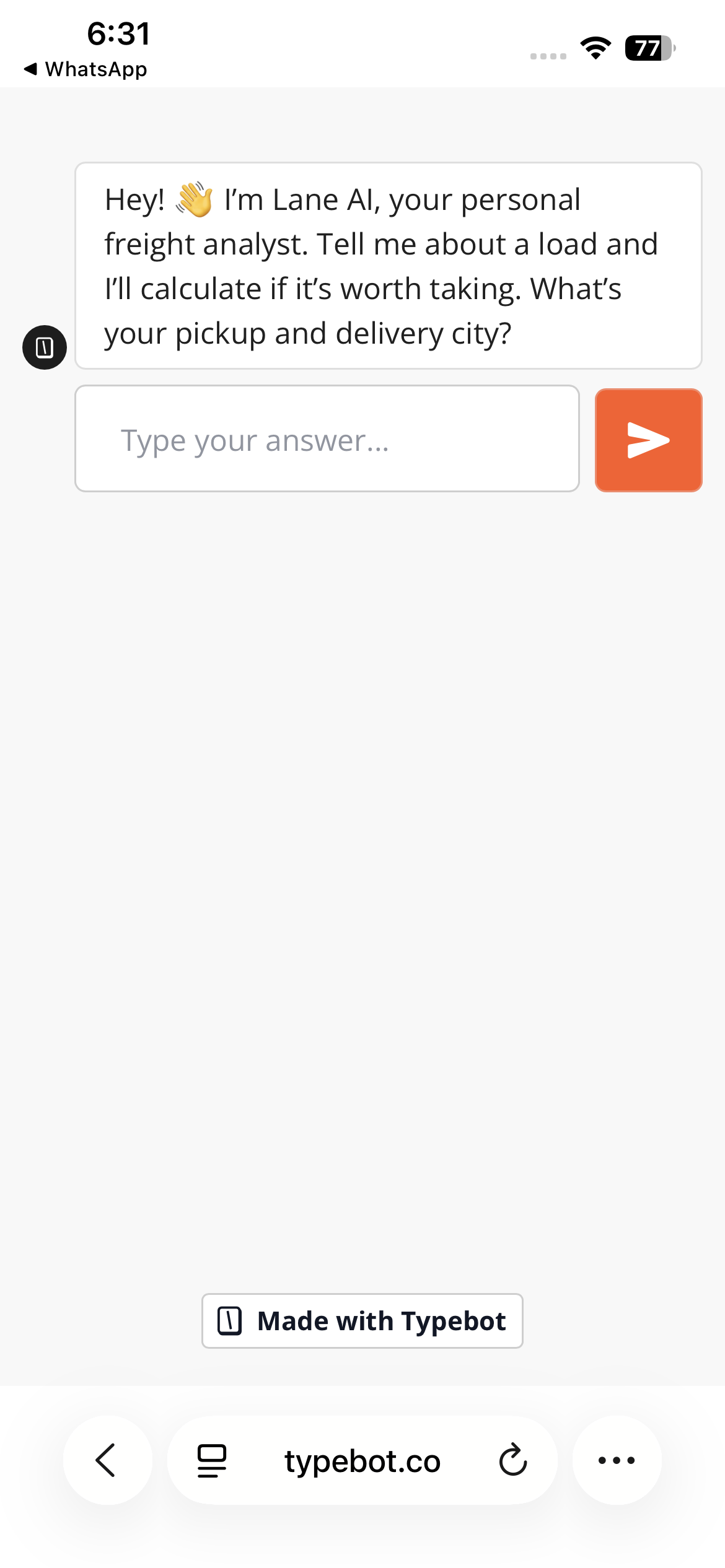
Task: Edit the typebot.co address bar
Action: pos(362,1460)
